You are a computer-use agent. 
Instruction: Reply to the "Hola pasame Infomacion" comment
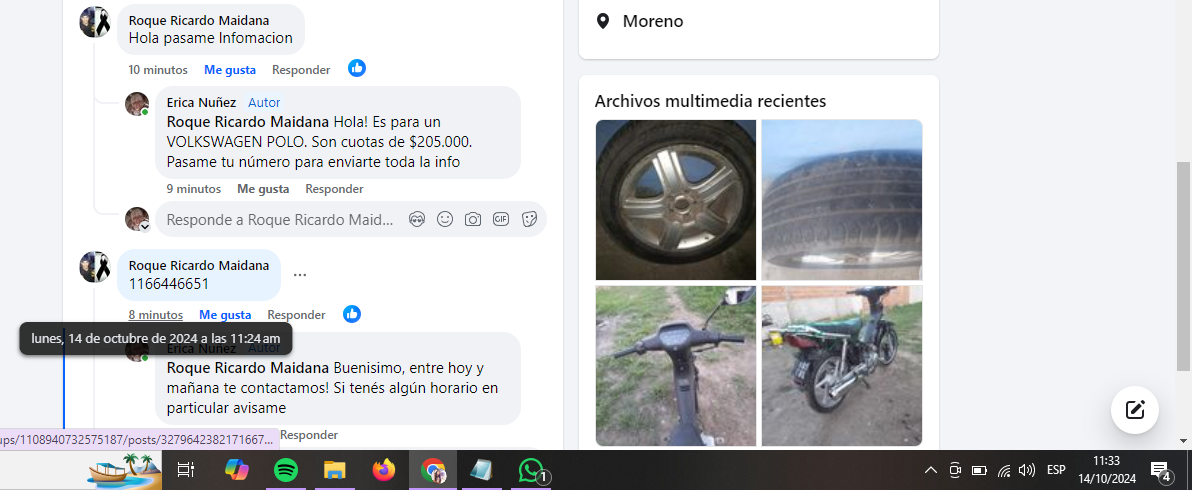[301, 70]
